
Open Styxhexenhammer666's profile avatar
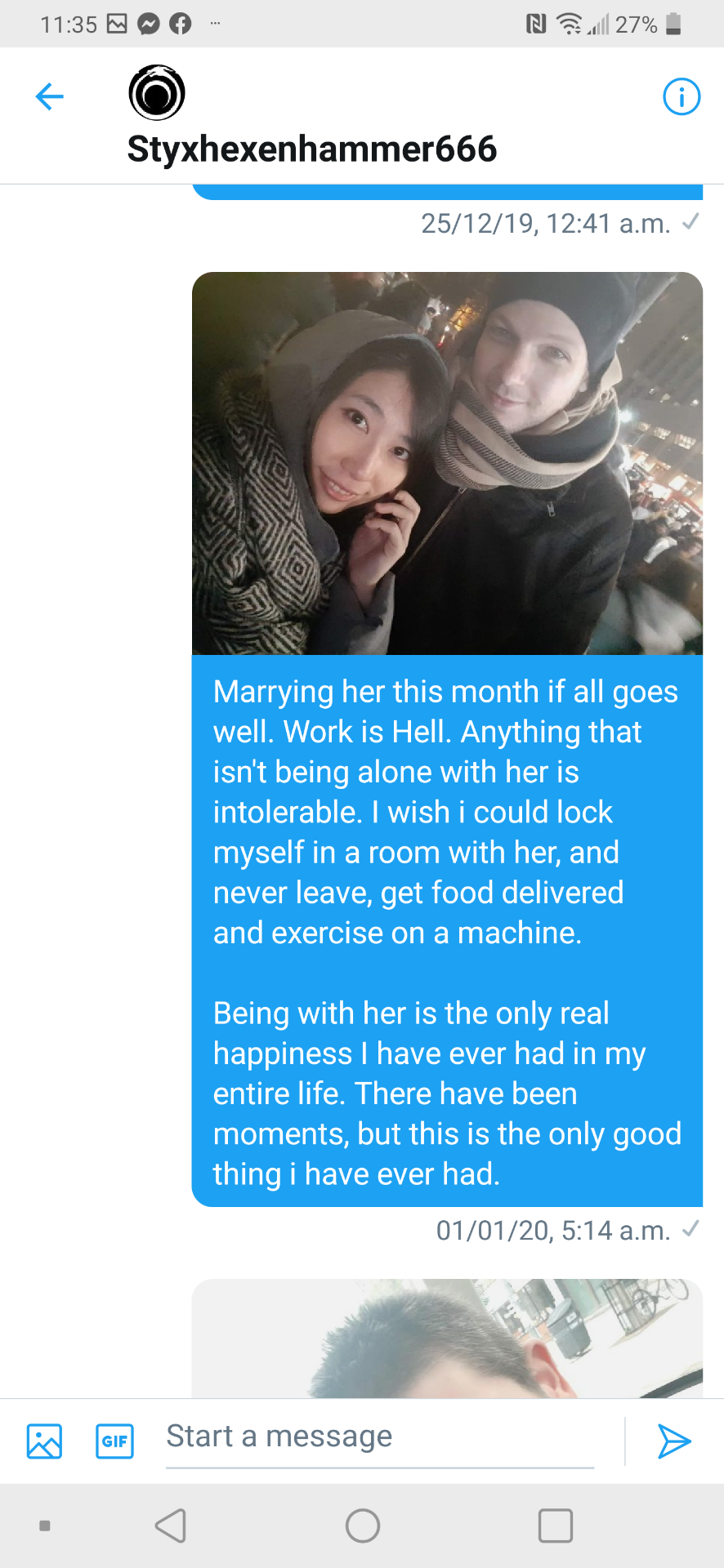tap(157, 92)
